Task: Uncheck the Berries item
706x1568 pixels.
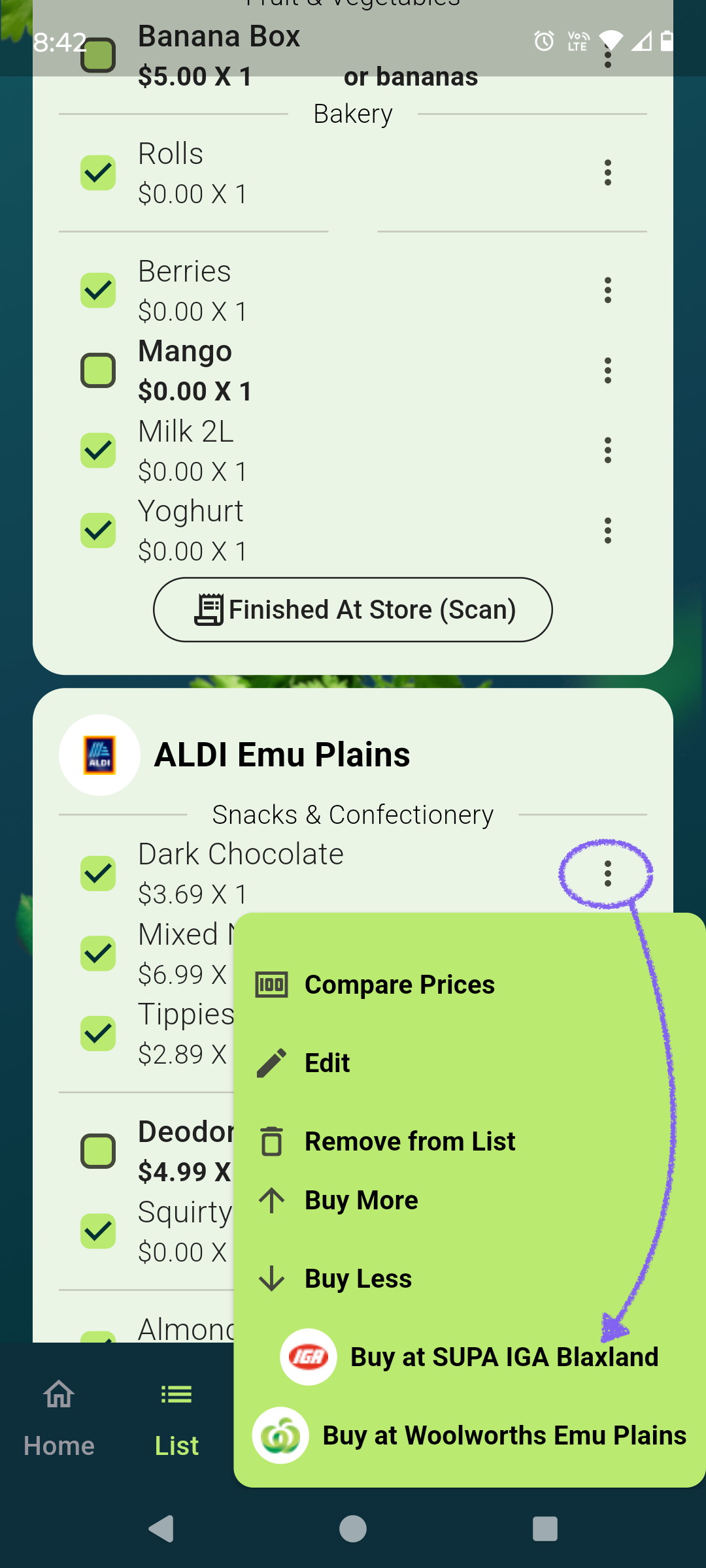Action: 98,290
